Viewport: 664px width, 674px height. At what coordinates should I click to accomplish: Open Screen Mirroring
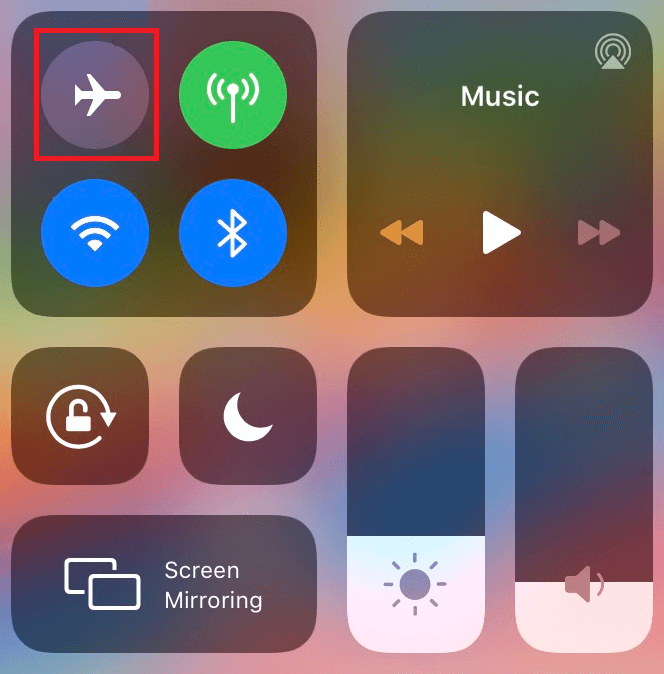click(x=164, y=584)
